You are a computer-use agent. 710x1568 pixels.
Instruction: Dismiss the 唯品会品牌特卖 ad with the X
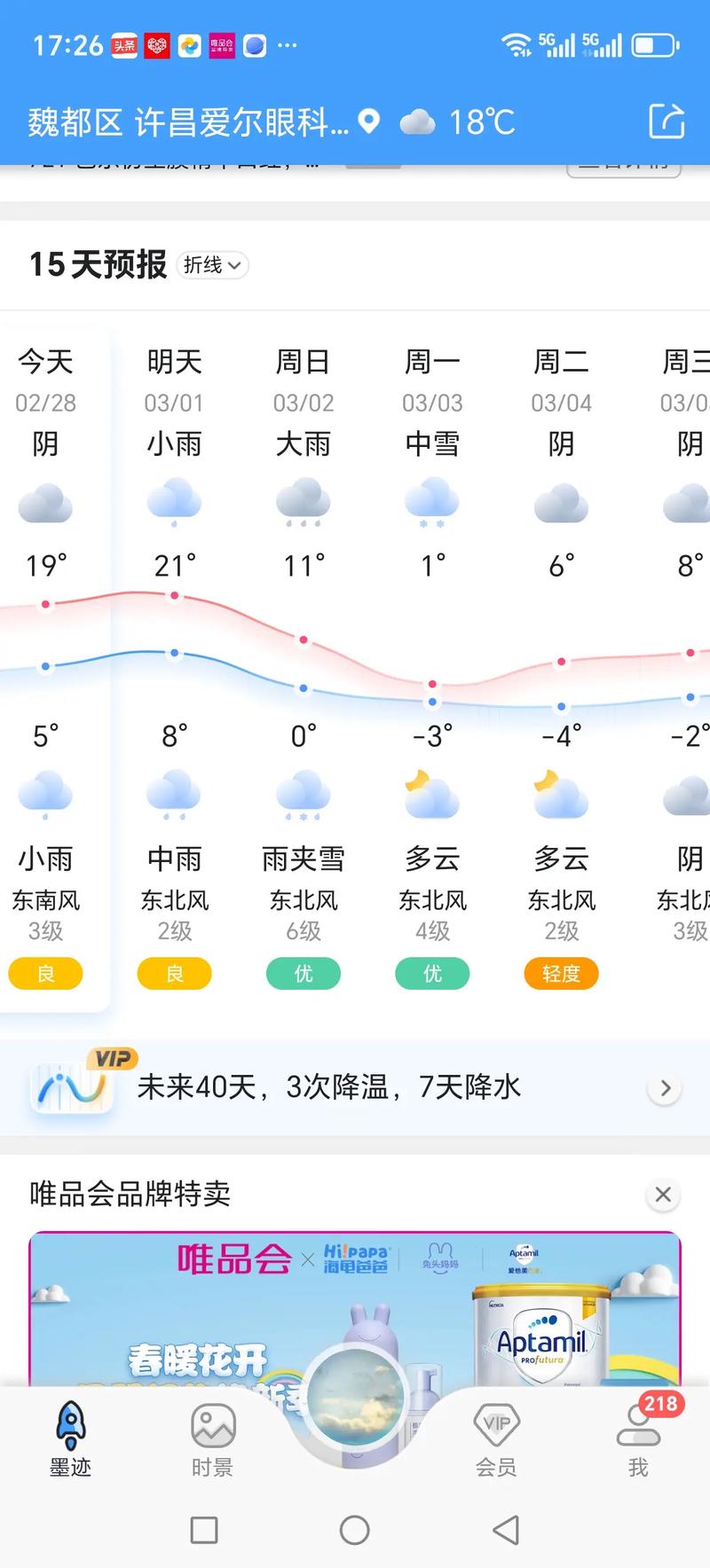point(662,1194)
